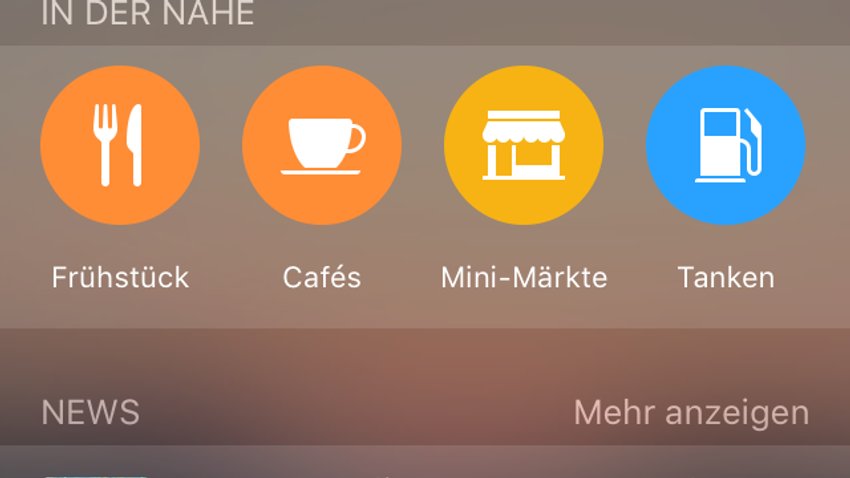This screenshot has width=850, height=478.
Task: Find Mini-Märkte in the area
Action: pyautogui.click(x=524, y=145)
